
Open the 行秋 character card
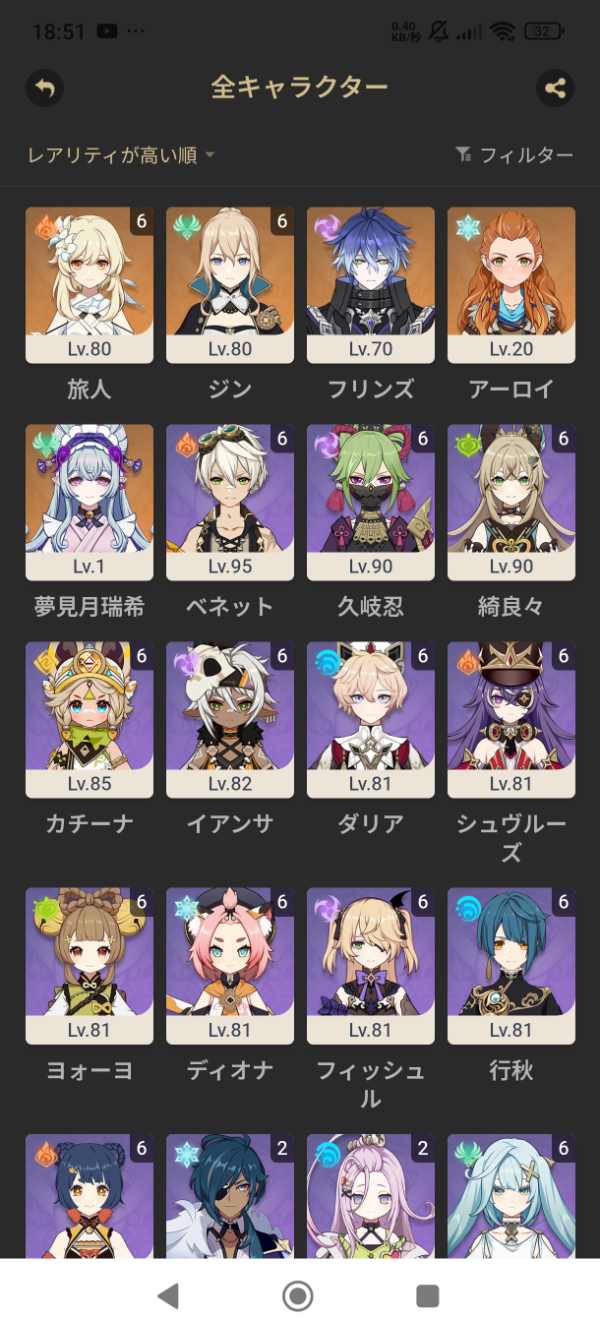click(511, 966)
